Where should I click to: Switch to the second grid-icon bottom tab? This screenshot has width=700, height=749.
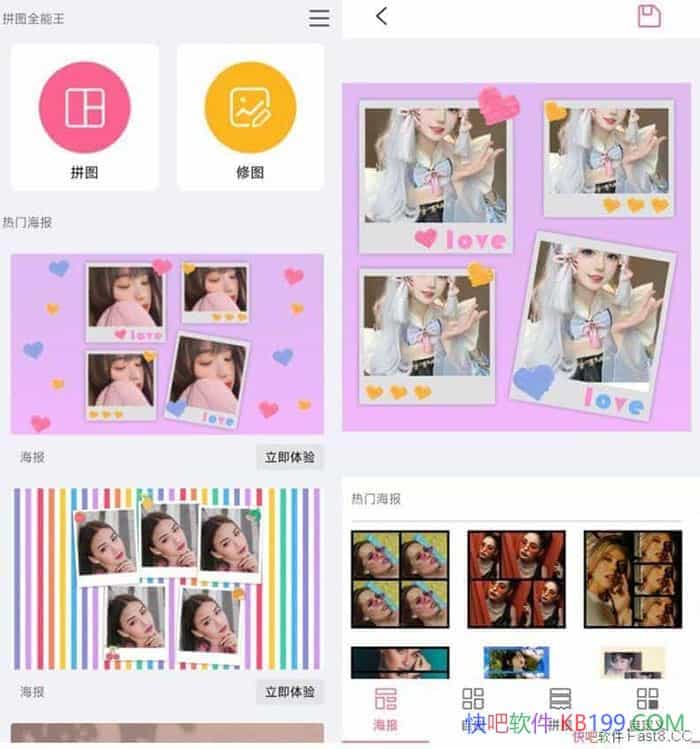pyautogui.click(x=473, y=704)
